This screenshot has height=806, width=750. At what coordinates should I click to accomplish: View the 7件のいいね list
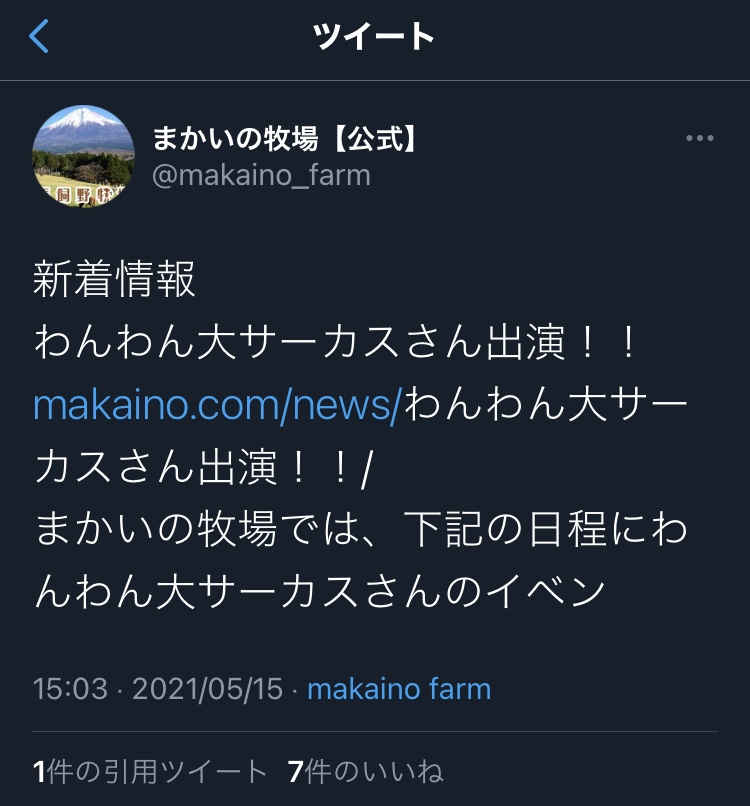pyautogui.click(x=365, y=771)
